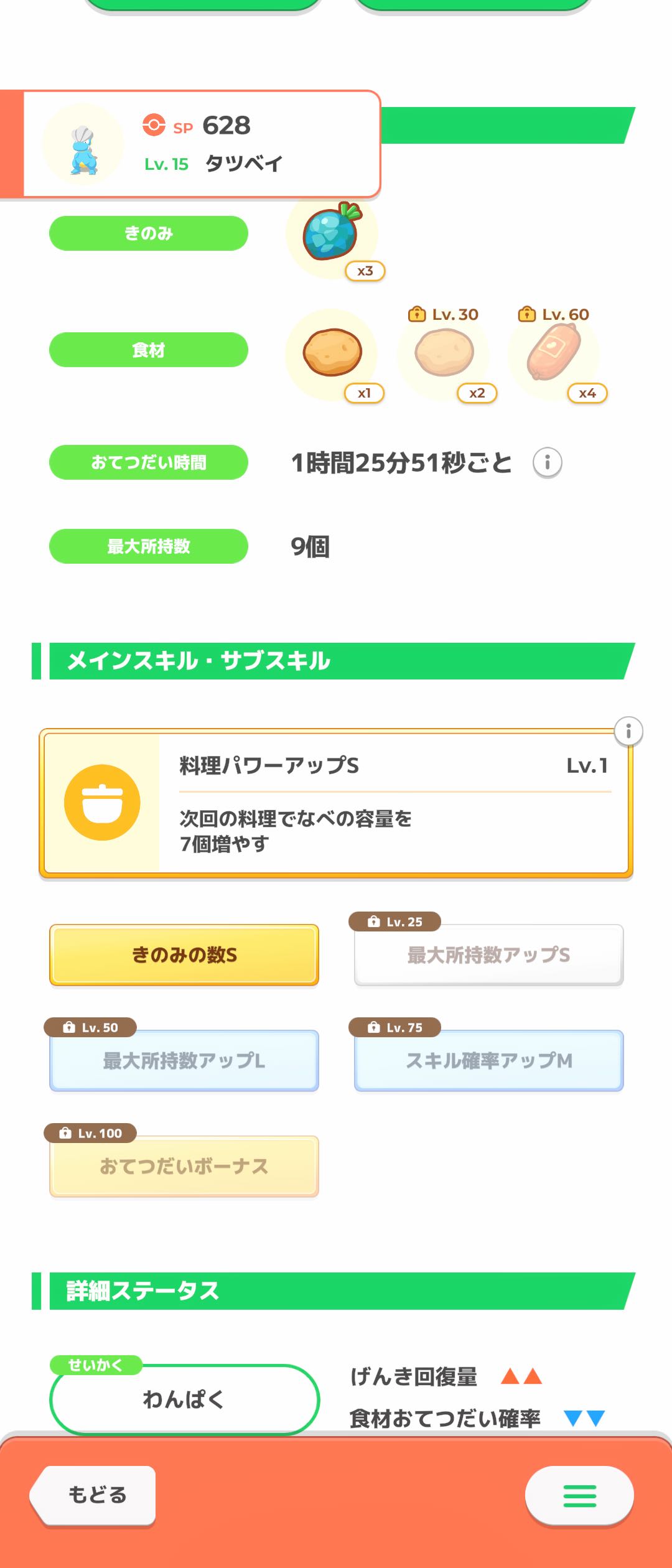Tap the わんぱく nature box

[x=184, y=1399]
